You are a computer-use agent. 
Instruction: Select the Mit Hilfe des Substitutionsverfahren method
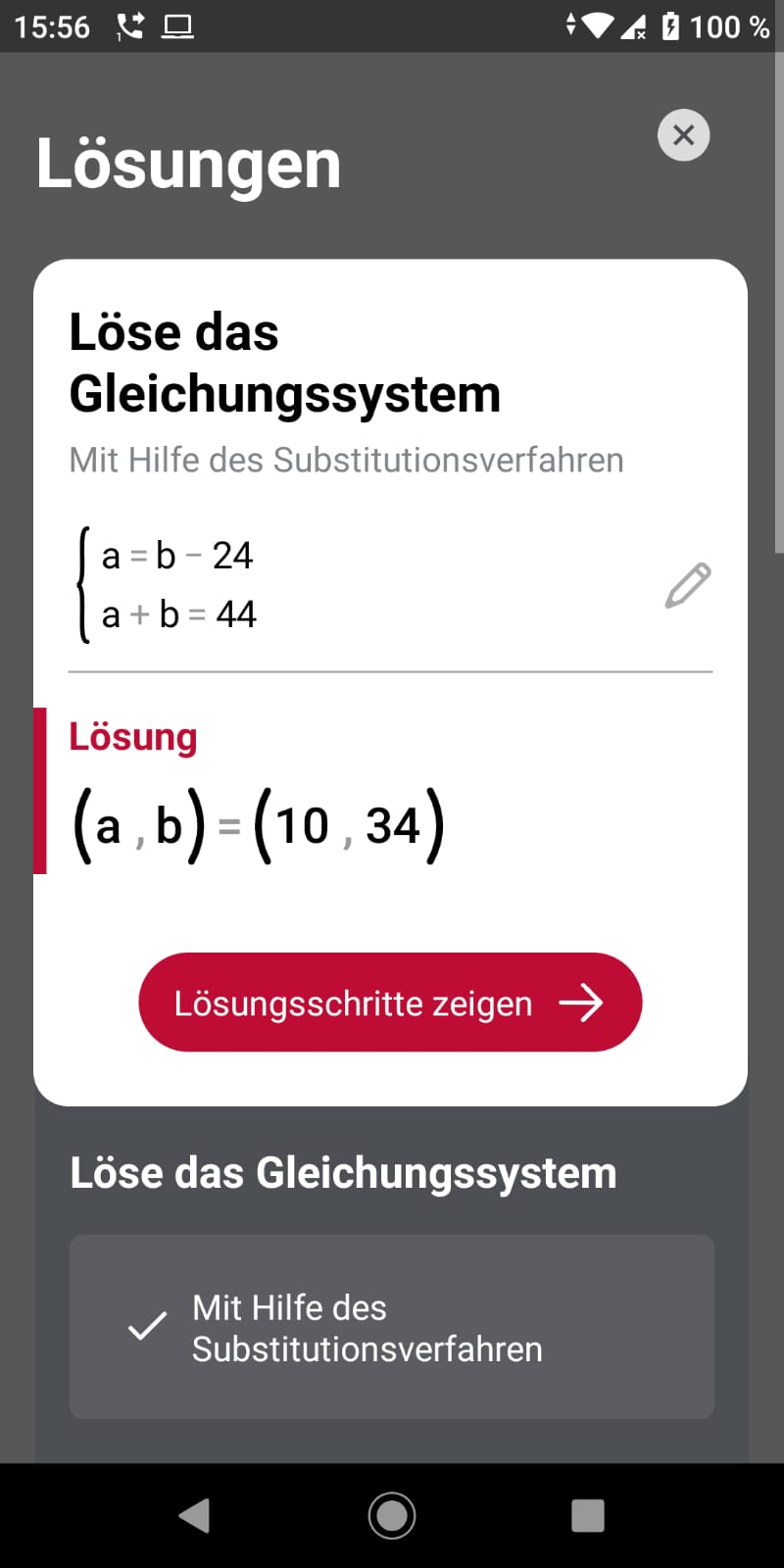click(x=391, y=1327)
